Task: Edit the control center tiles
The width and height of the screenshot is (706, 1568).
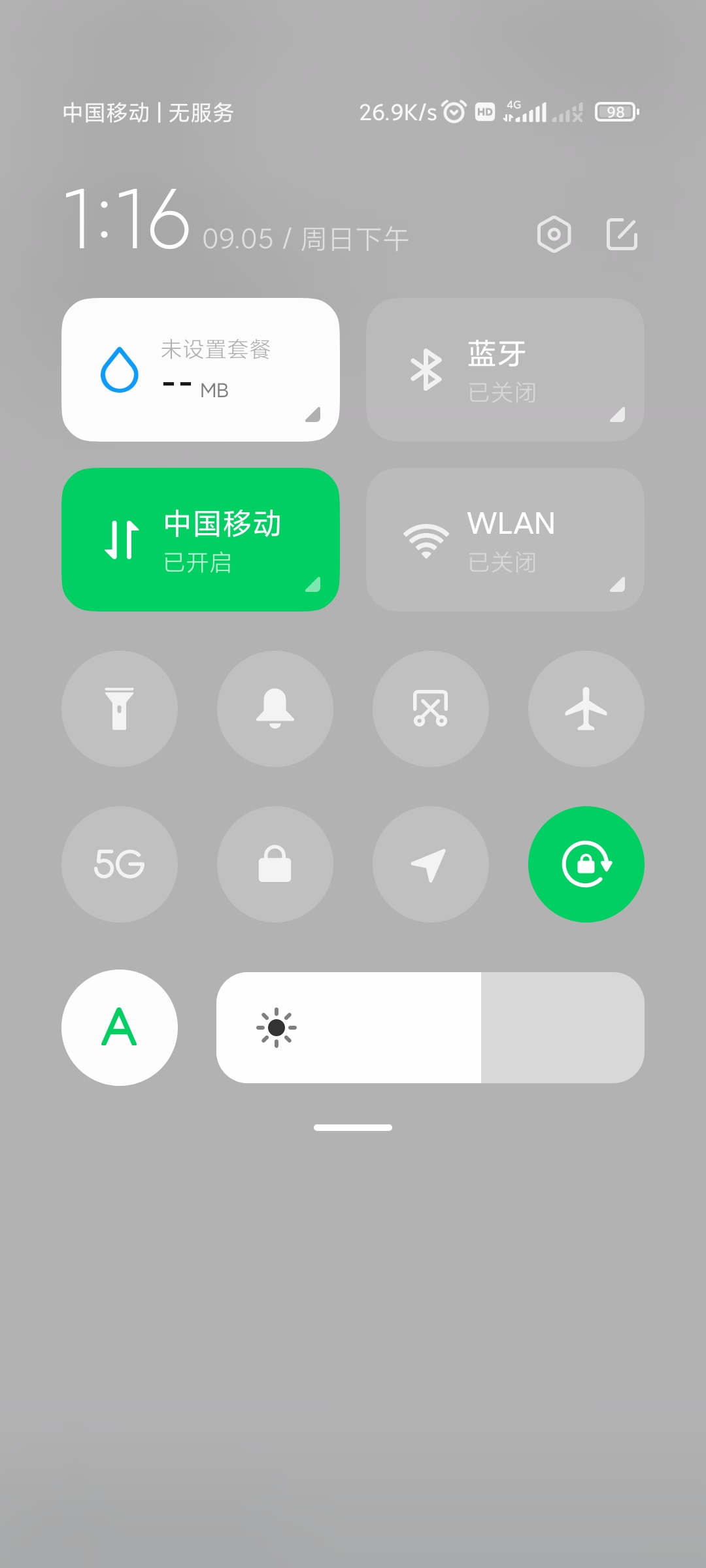Action: (x=622, y=234)
